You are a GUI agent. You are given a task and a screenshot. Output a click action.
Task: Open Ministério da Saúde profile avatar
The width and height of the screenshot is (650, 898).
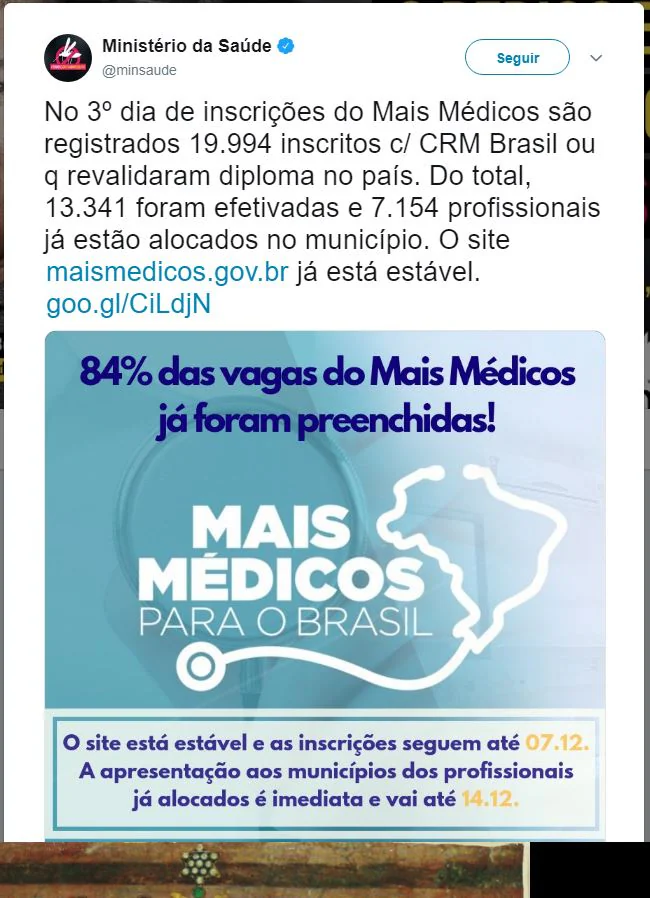68,58
